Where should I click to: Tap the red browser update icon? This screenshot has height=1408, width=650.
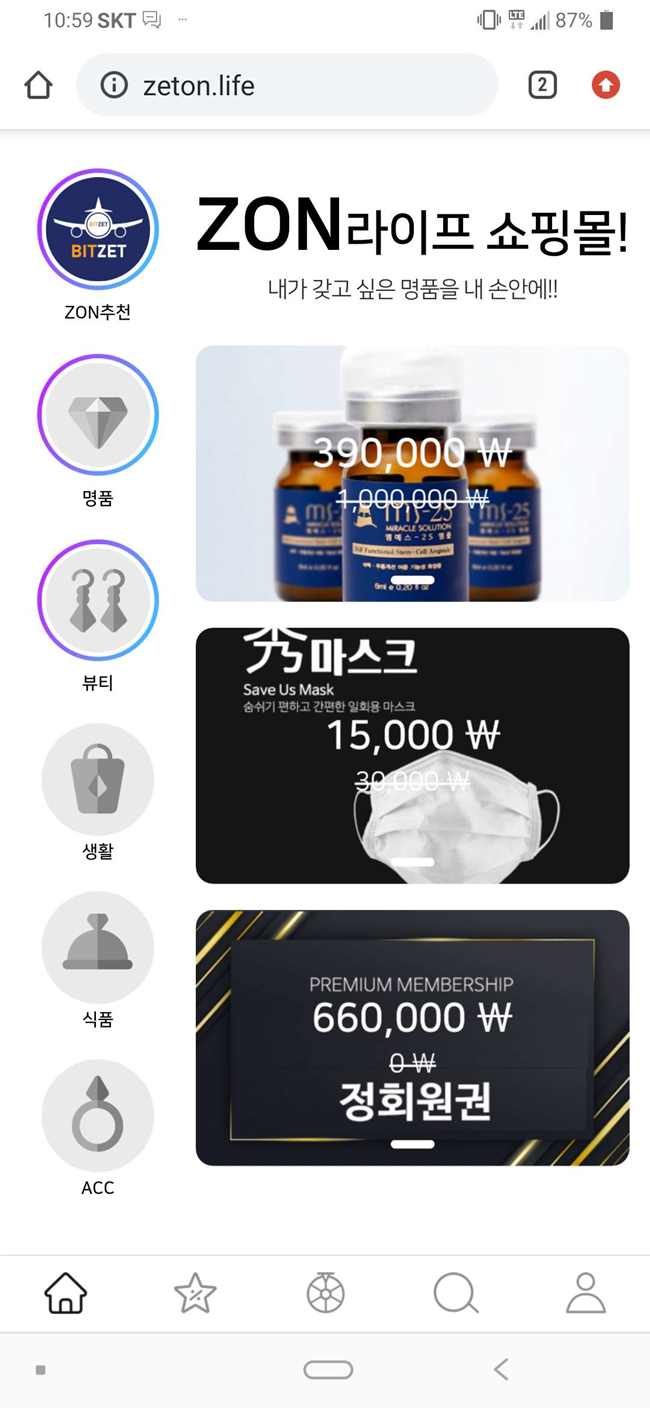[x=605, y=86]
